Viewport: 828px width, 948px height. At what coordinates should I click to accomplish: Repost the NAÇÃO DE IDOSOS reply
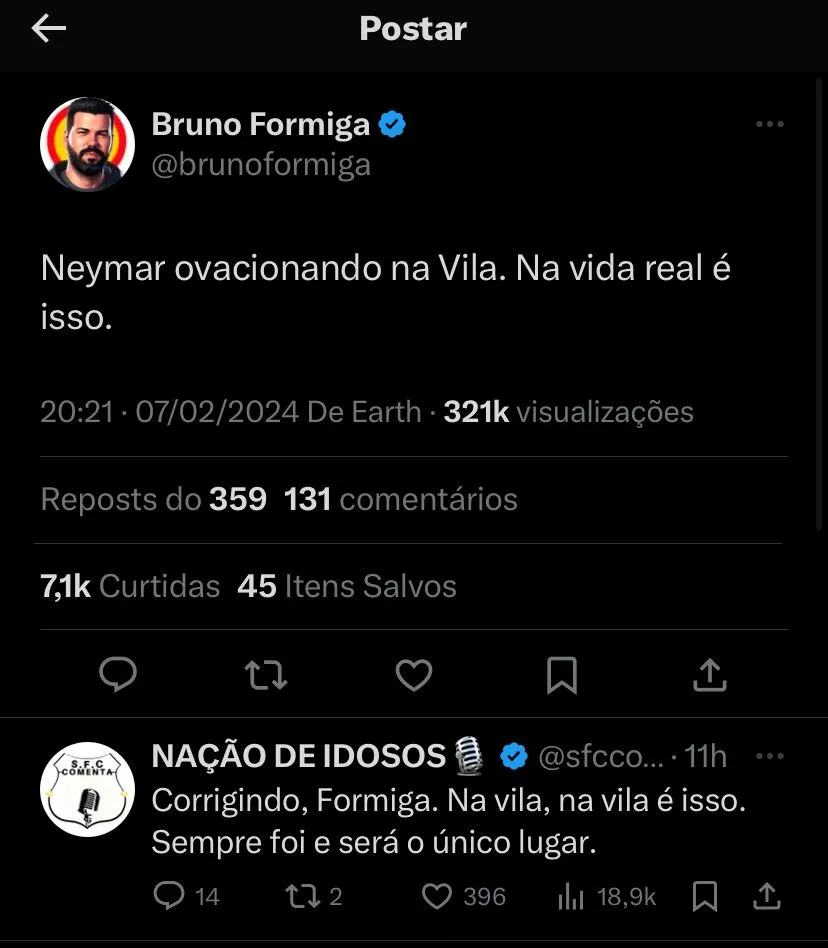tap(300, 896)
